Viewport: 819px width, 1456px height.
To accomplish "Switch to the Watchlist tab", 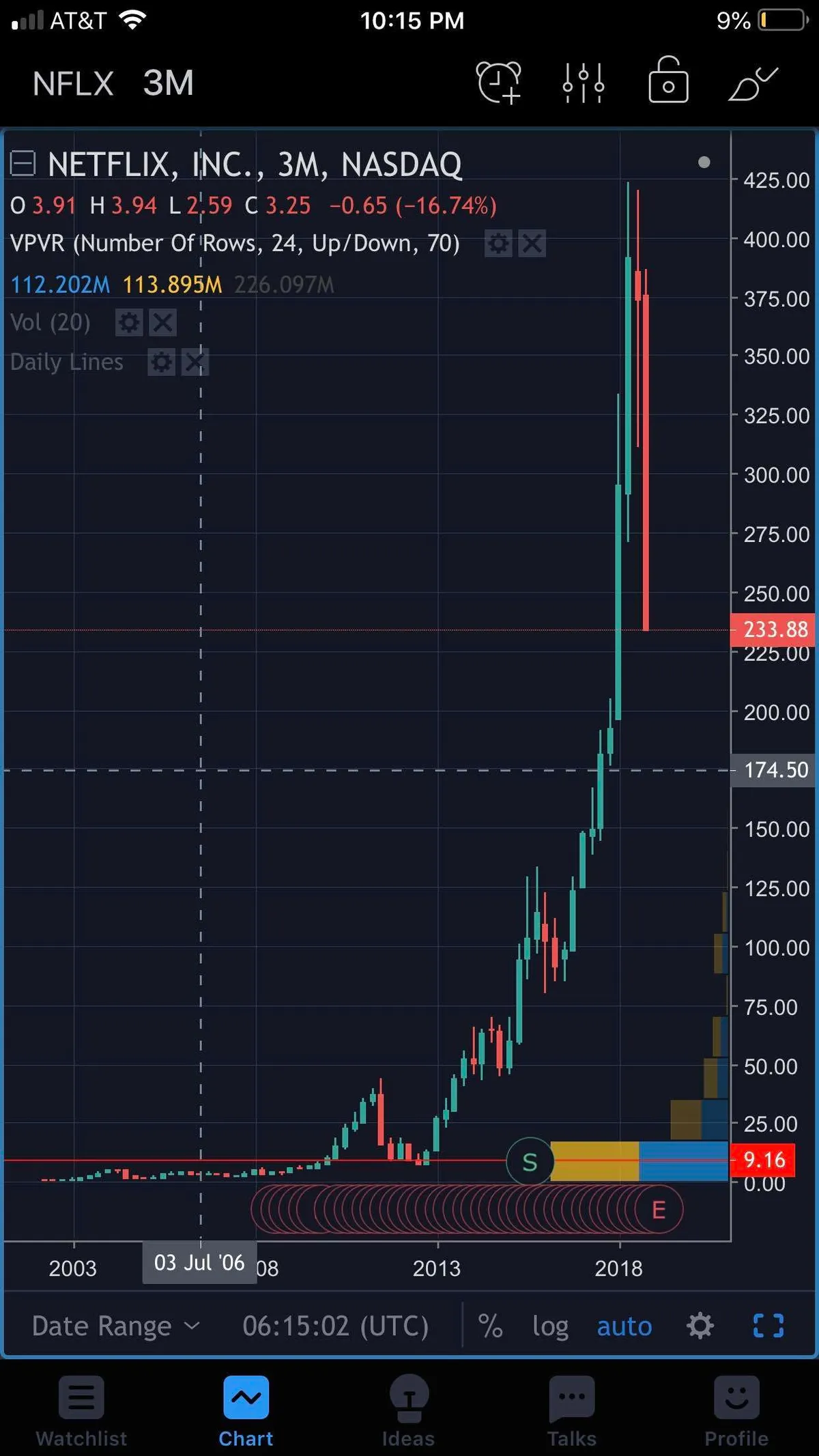I will (x=81, y=1411).
